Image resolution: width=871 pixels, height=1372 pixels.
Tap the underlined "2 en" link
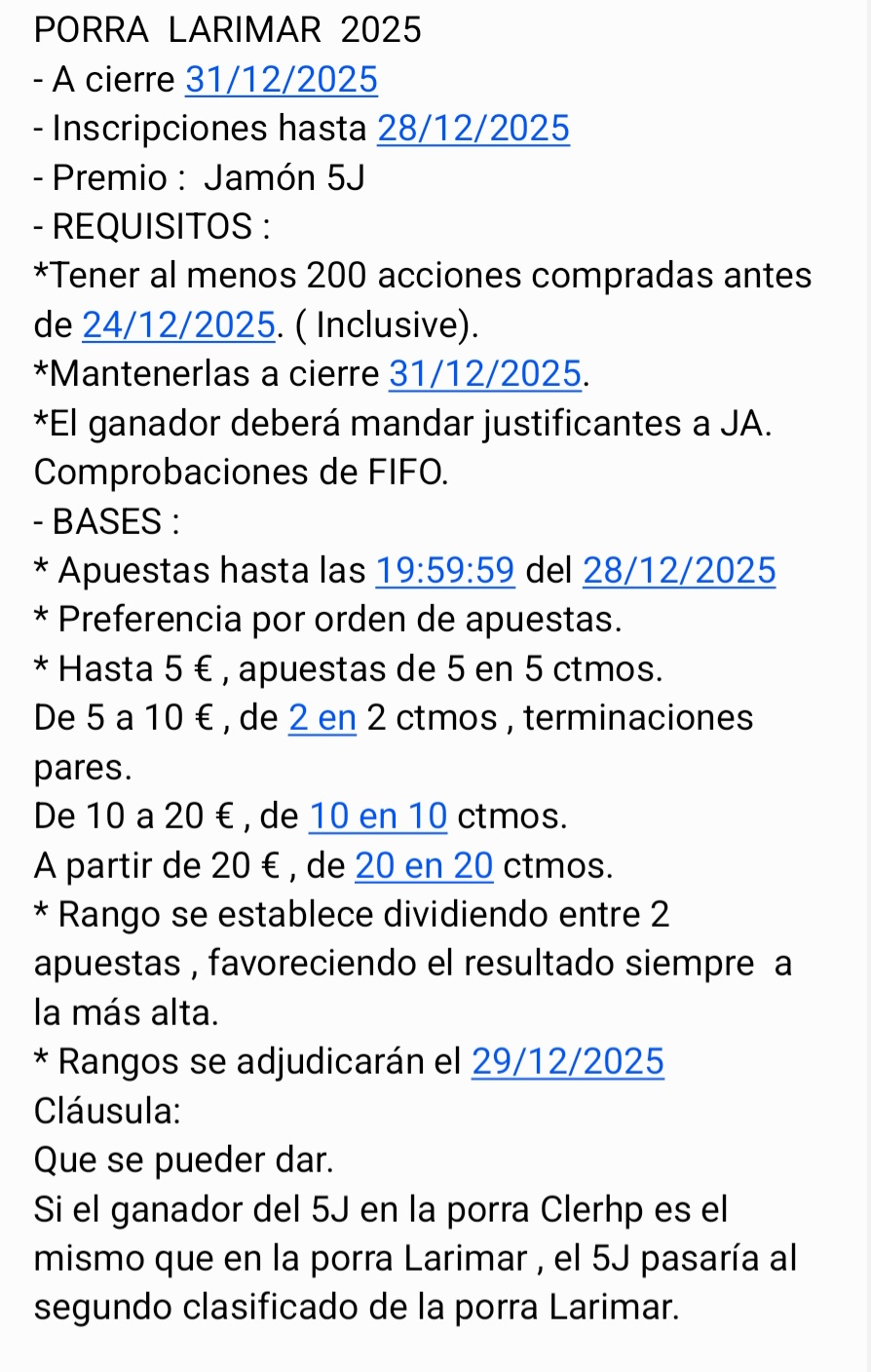click(x=322, y=718)
